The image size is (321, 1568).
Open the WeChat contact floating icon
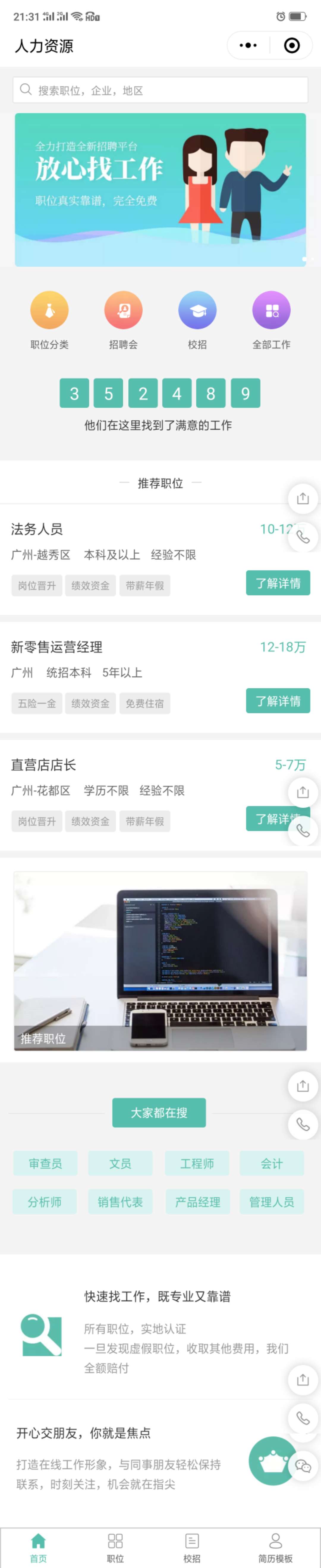303,1466
